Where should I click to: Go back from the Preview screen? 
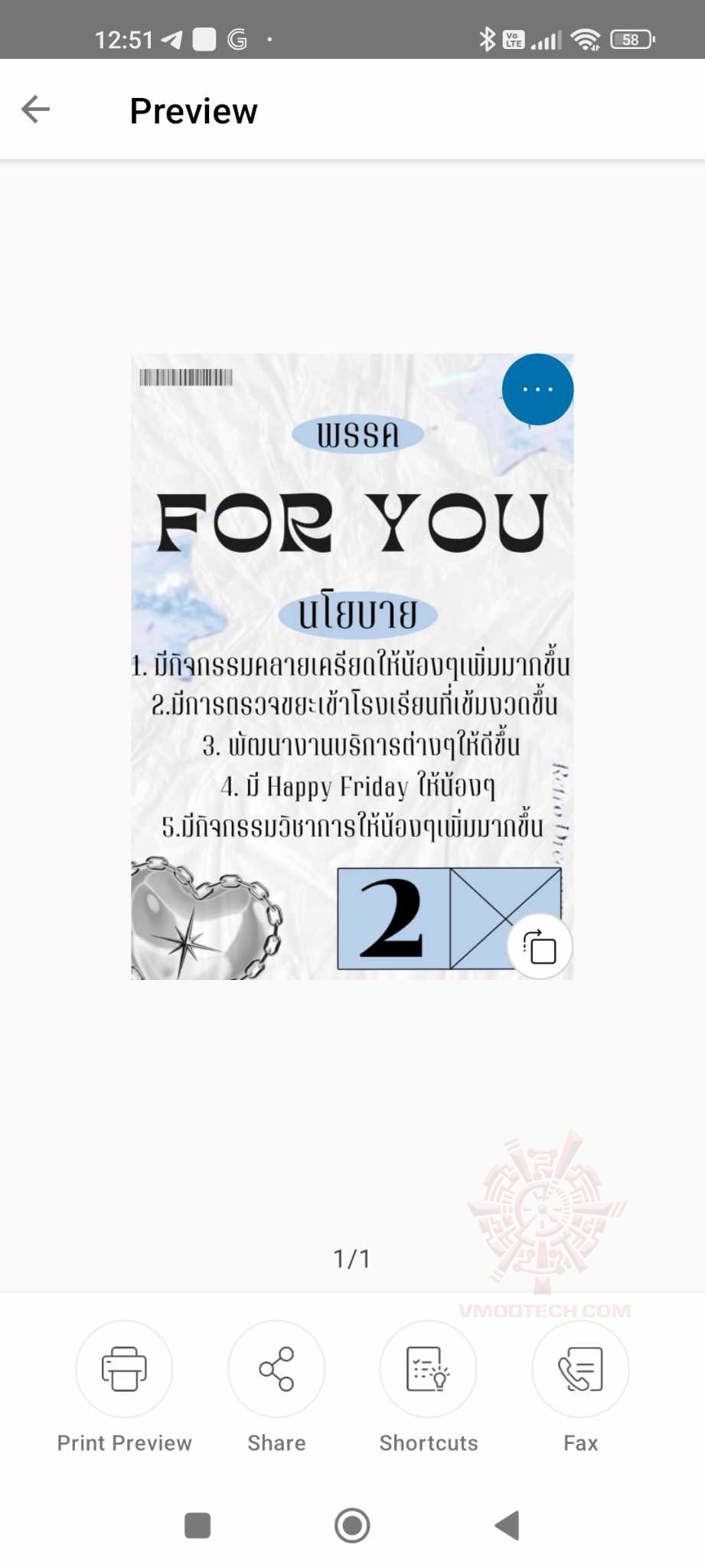tap(35, 109)
